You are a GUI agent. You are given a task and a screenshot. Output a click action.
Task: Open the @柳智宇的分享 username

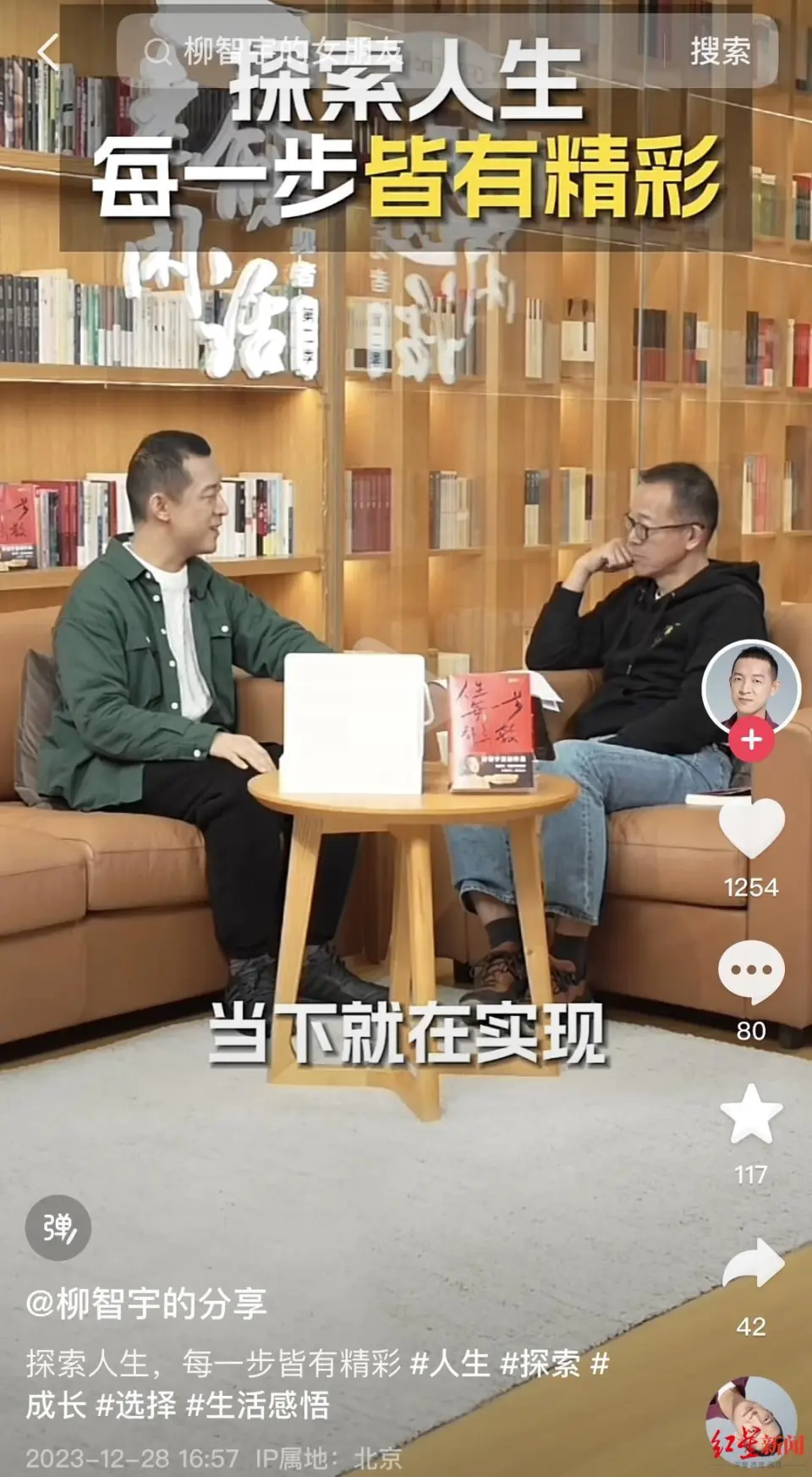[146, 1304]
